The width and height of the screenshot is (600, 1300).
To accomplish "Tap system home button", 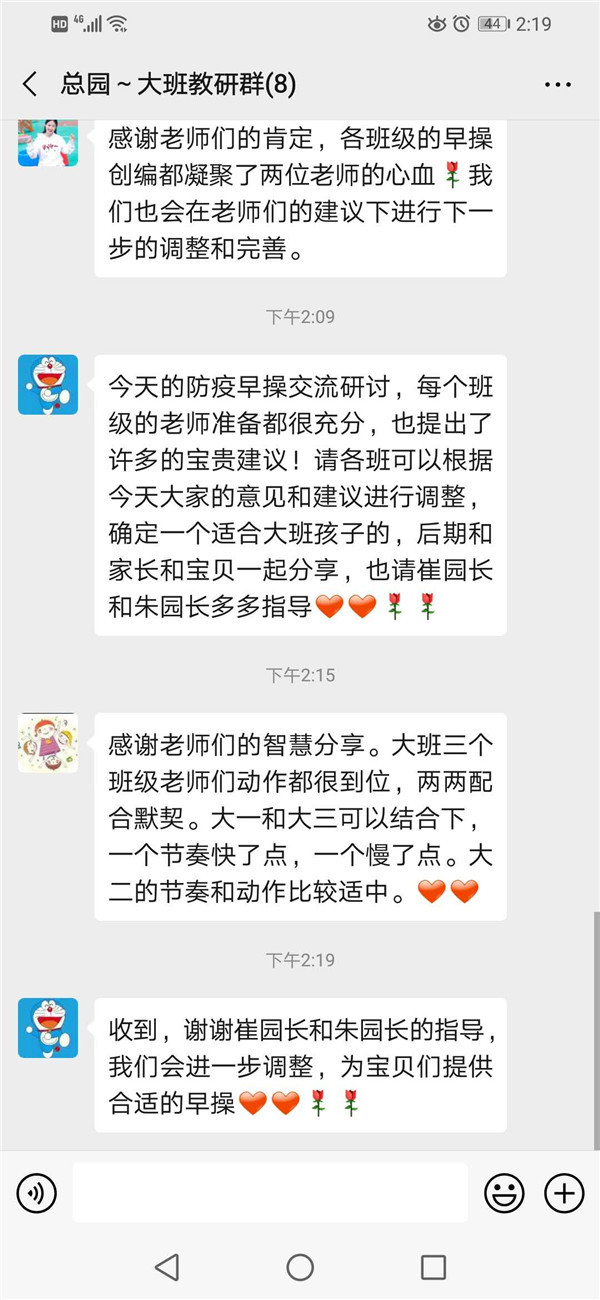I will [x=300, y=1268].
